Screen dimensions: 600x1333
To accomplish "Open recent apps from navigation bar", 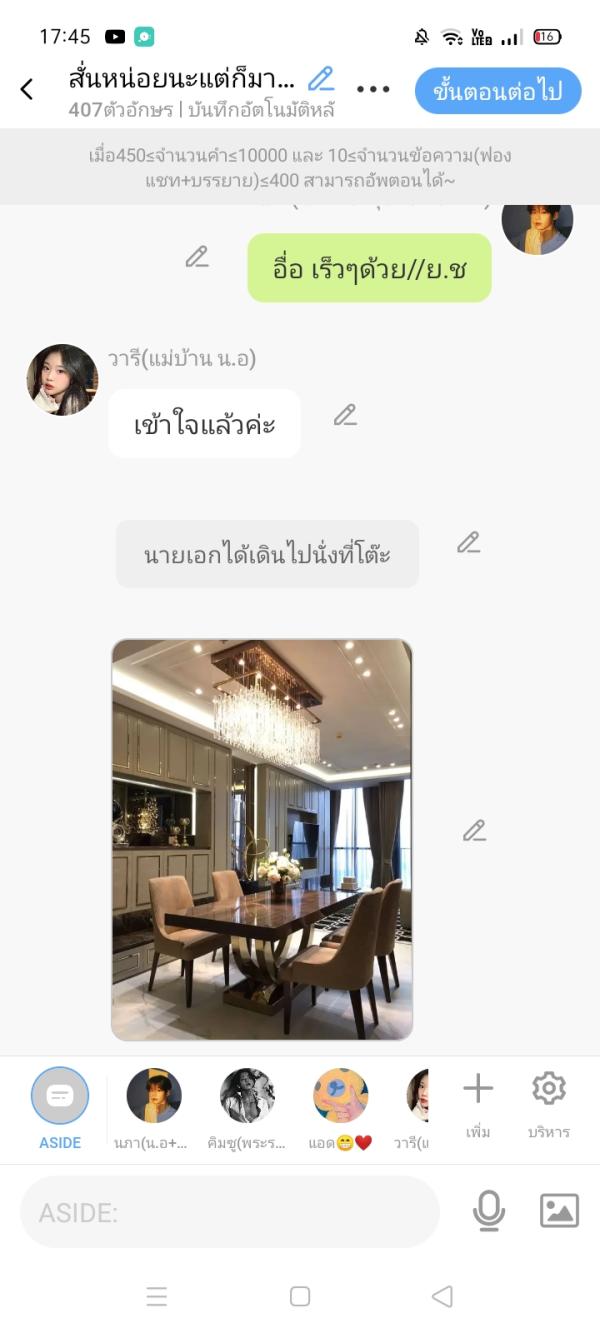I will (157, 1297).
